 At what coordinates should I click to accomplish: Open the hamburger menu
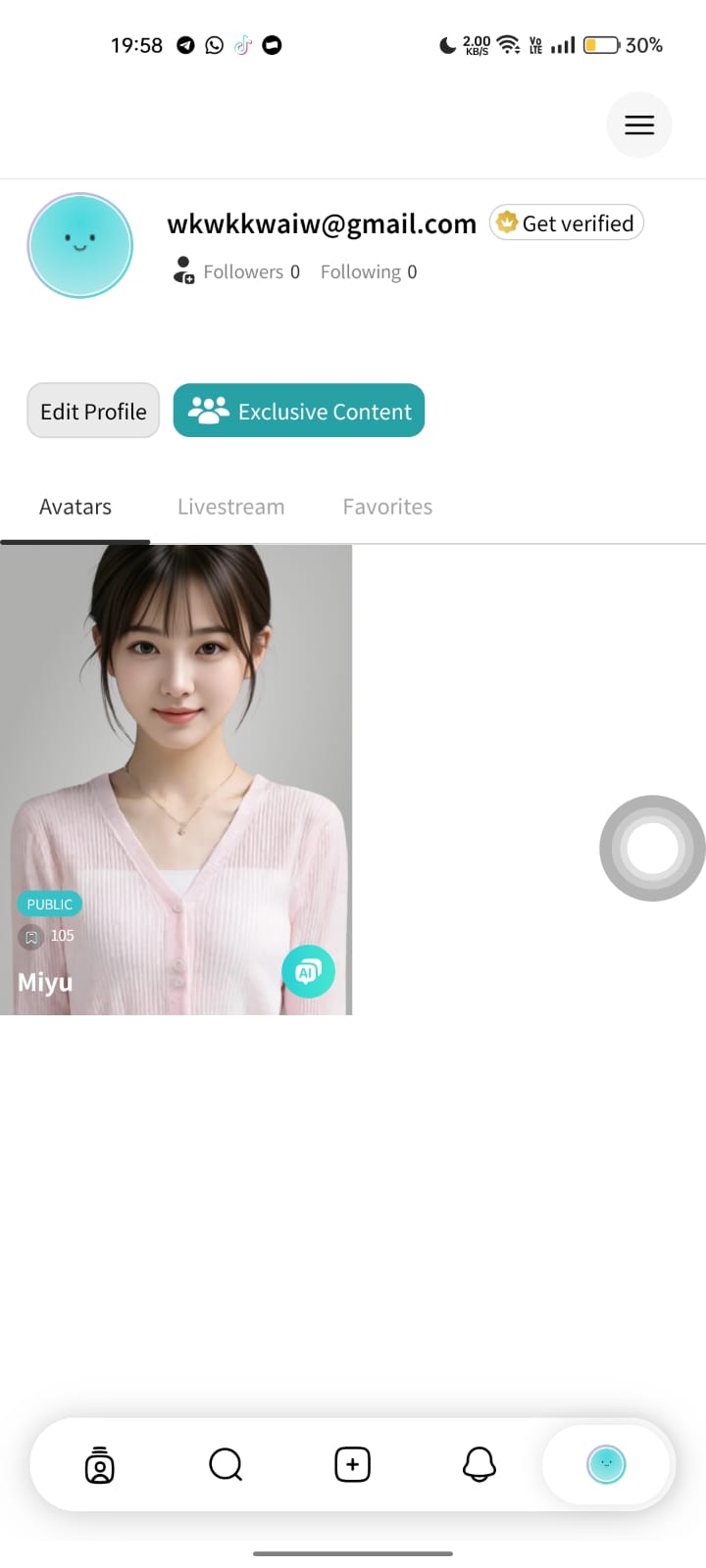click(x=639, y=124)
